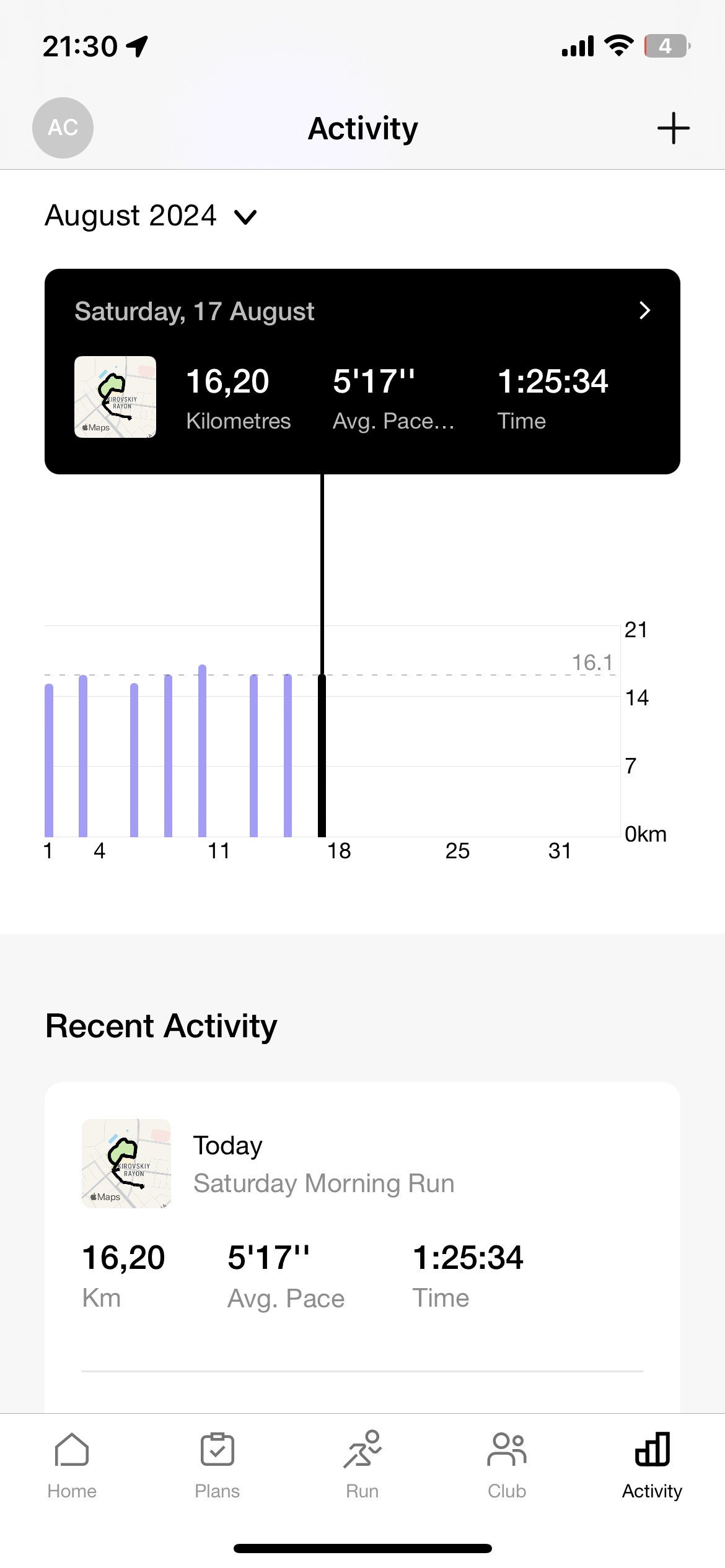Open the Run tab
This screenshot has width=725, height=1568.
tap(362, 1465)
